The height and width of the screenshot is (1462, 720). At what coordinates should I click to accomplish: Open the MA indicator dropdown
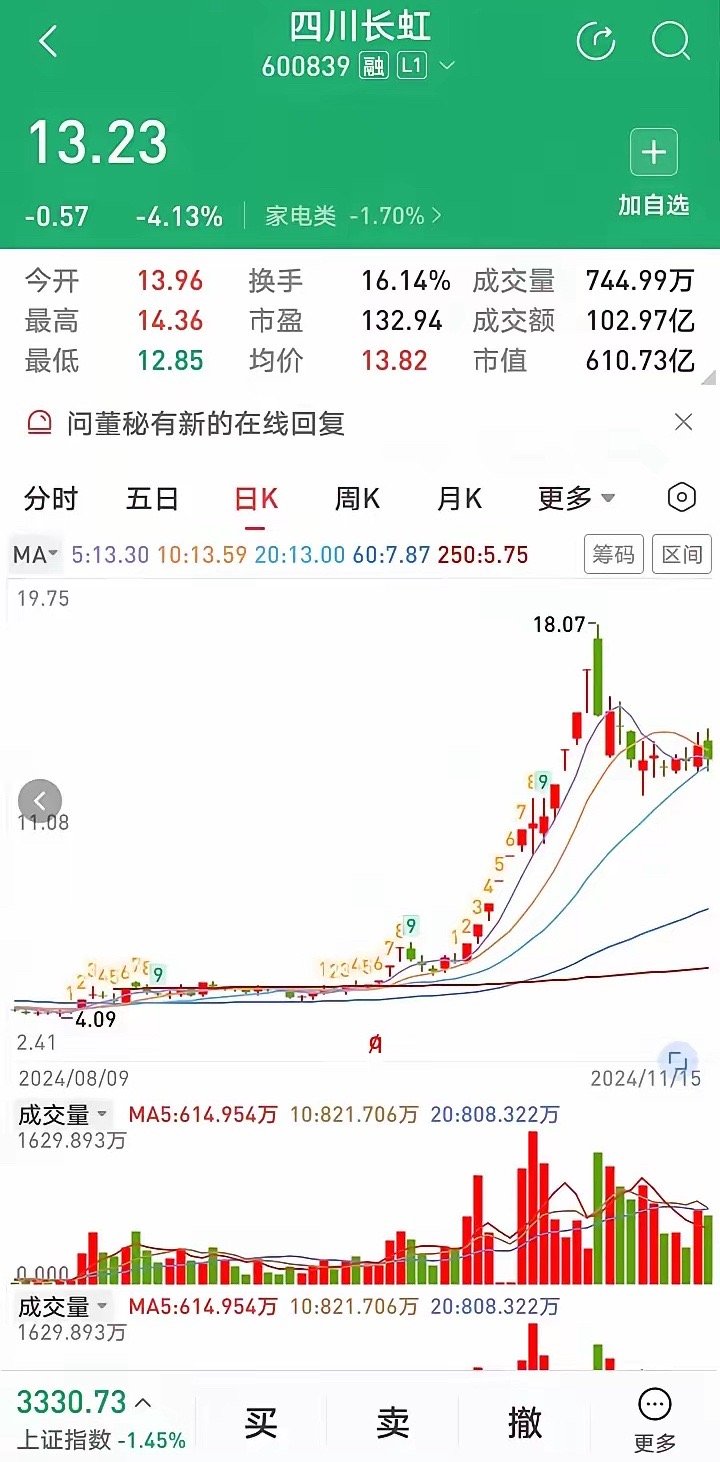coord(35,554)
